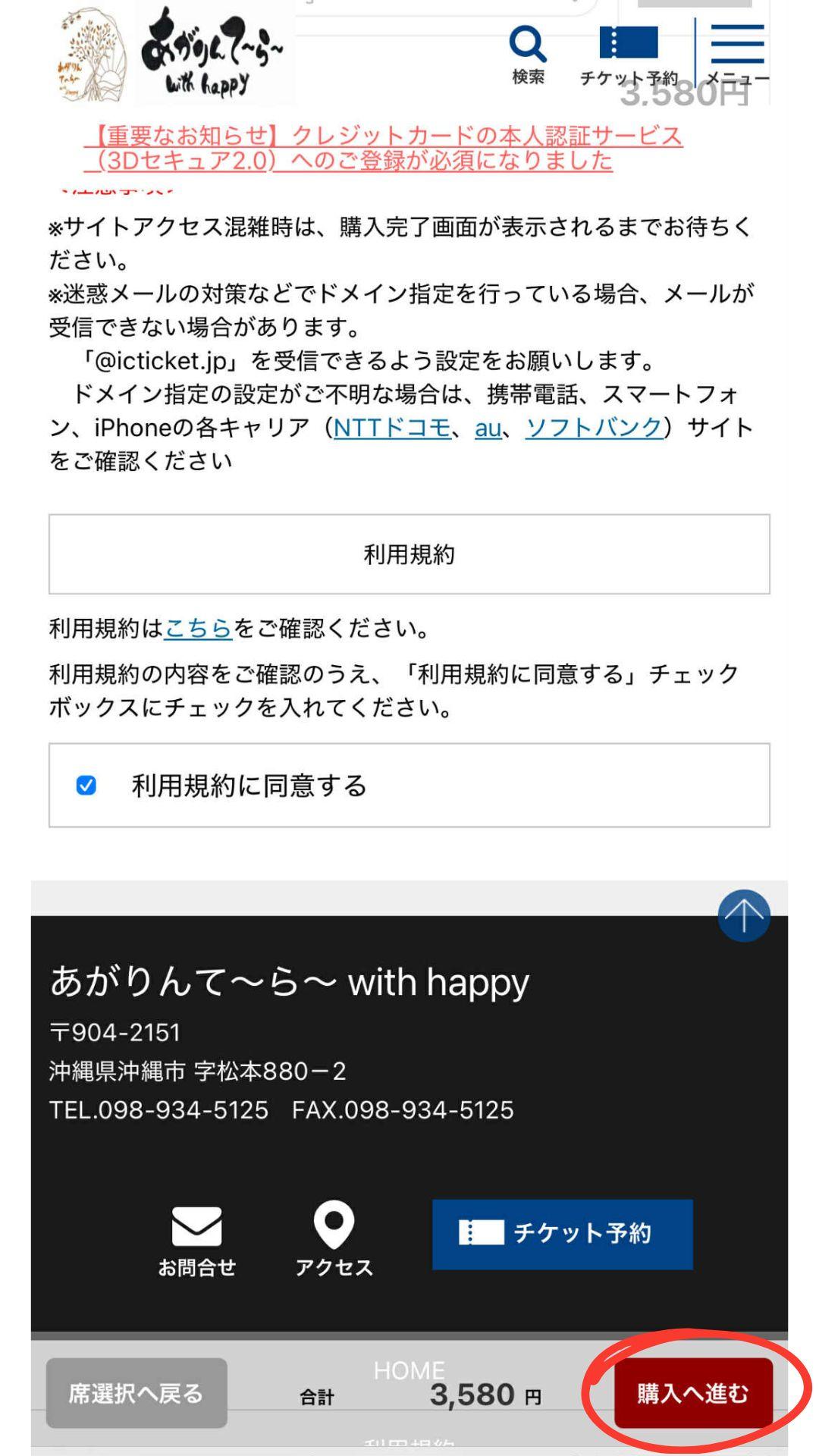Open the メニュー hamburger menu
This screenshot has height=1456, width=819.
tap(737, 55)
